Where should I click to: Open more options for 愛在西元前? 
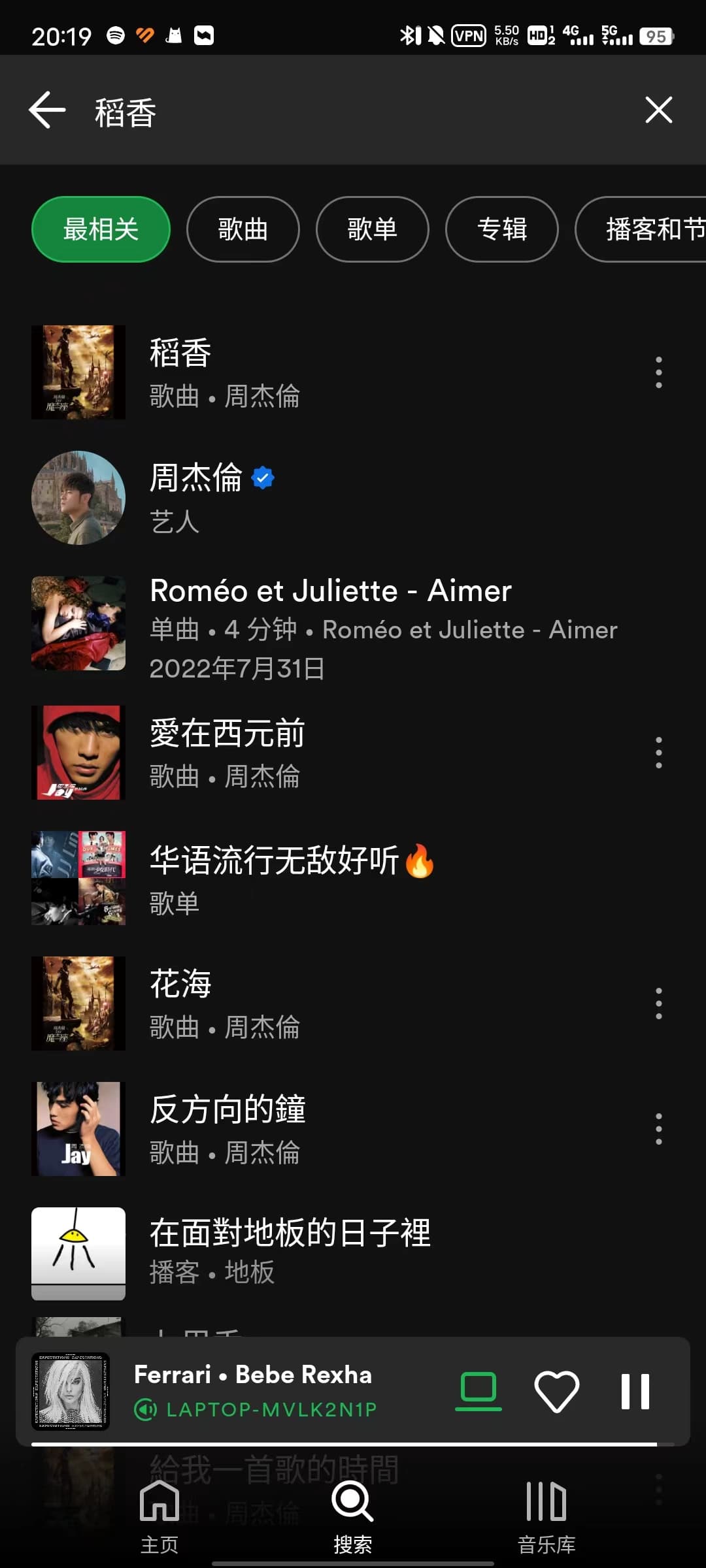coord(658,753)
